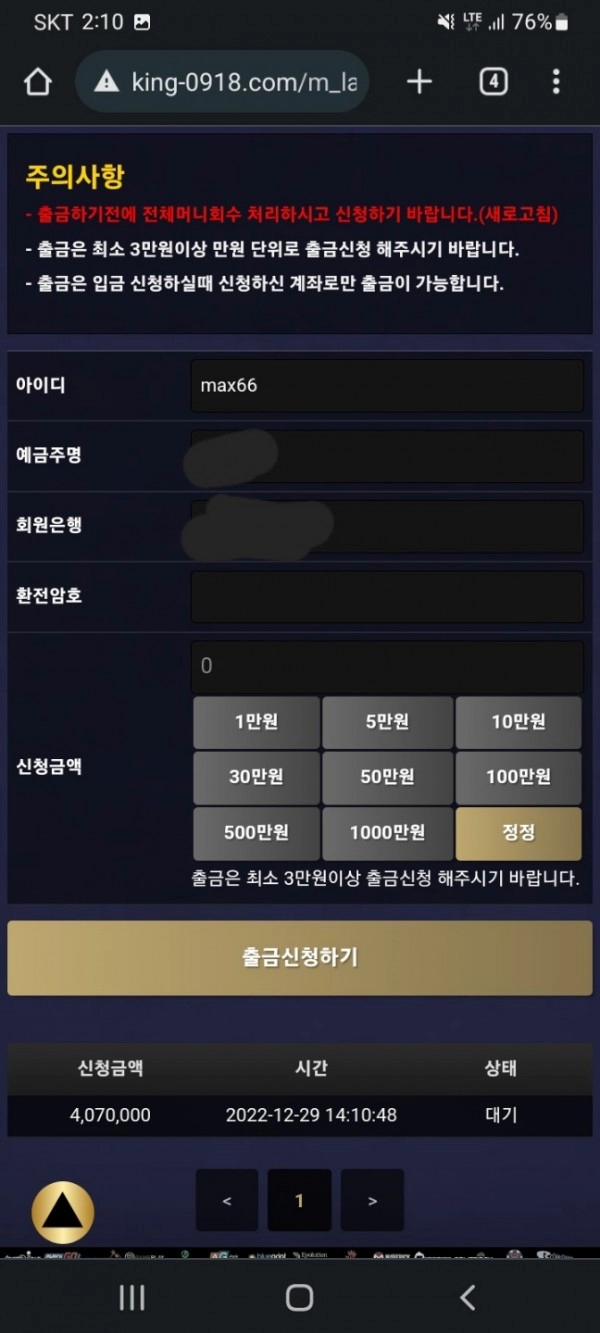Open a new browser tab
The image size is (600, 1333).
(419, 82)
